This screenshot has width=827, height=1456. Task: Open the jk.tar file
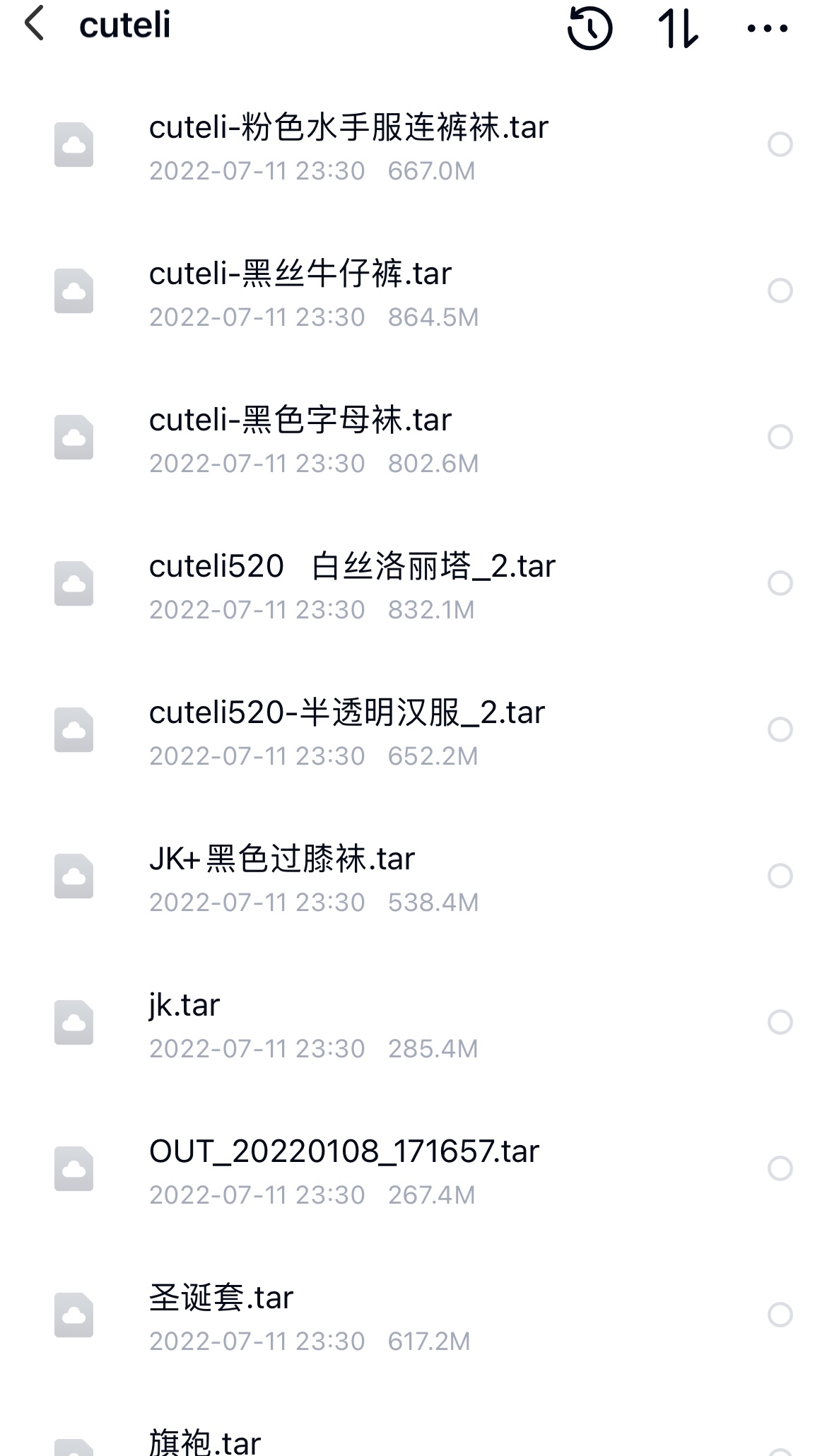coord(184,1006)
